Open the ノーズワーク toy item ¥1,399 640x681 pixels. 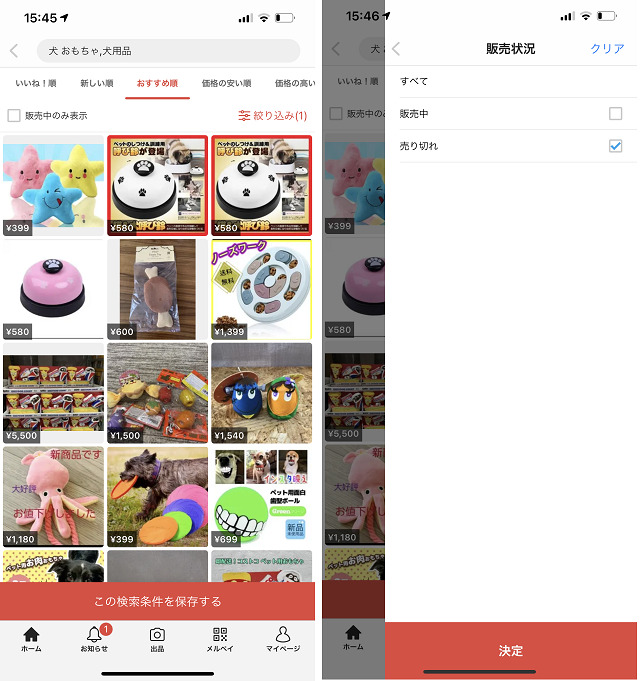(x=261, y=288)
